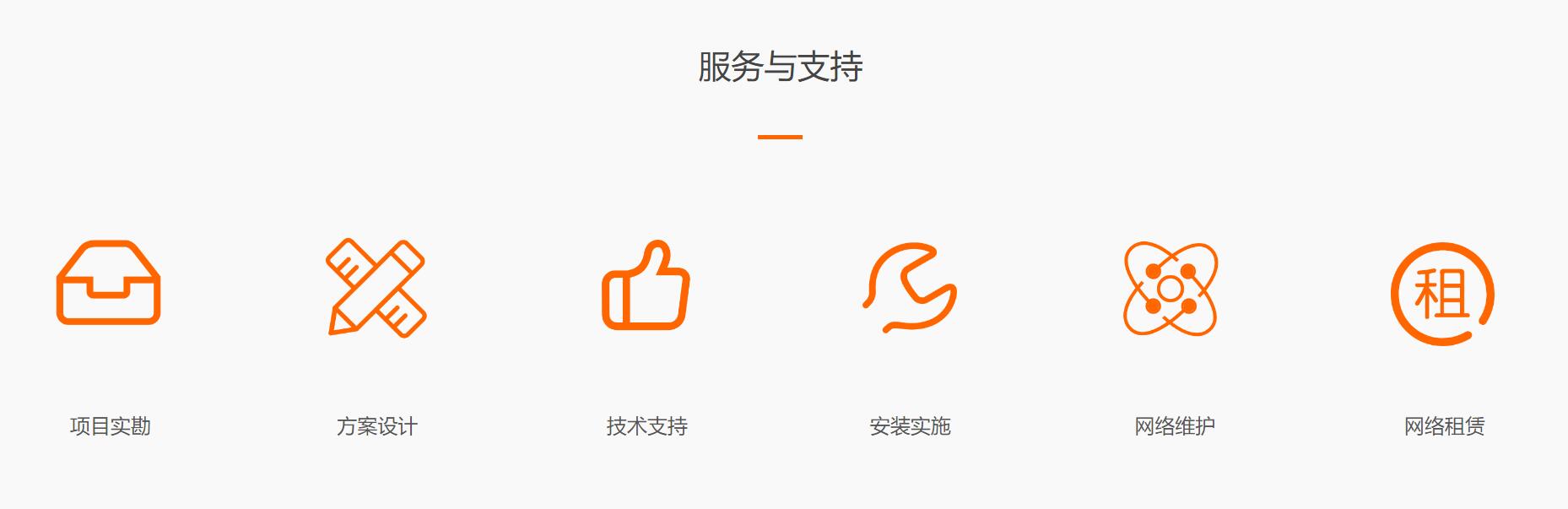Image resolution: width=1568 pixels, height=509 pixels.
Task: Open the 网络维护 service item
Action: (x=1171, y=289)
